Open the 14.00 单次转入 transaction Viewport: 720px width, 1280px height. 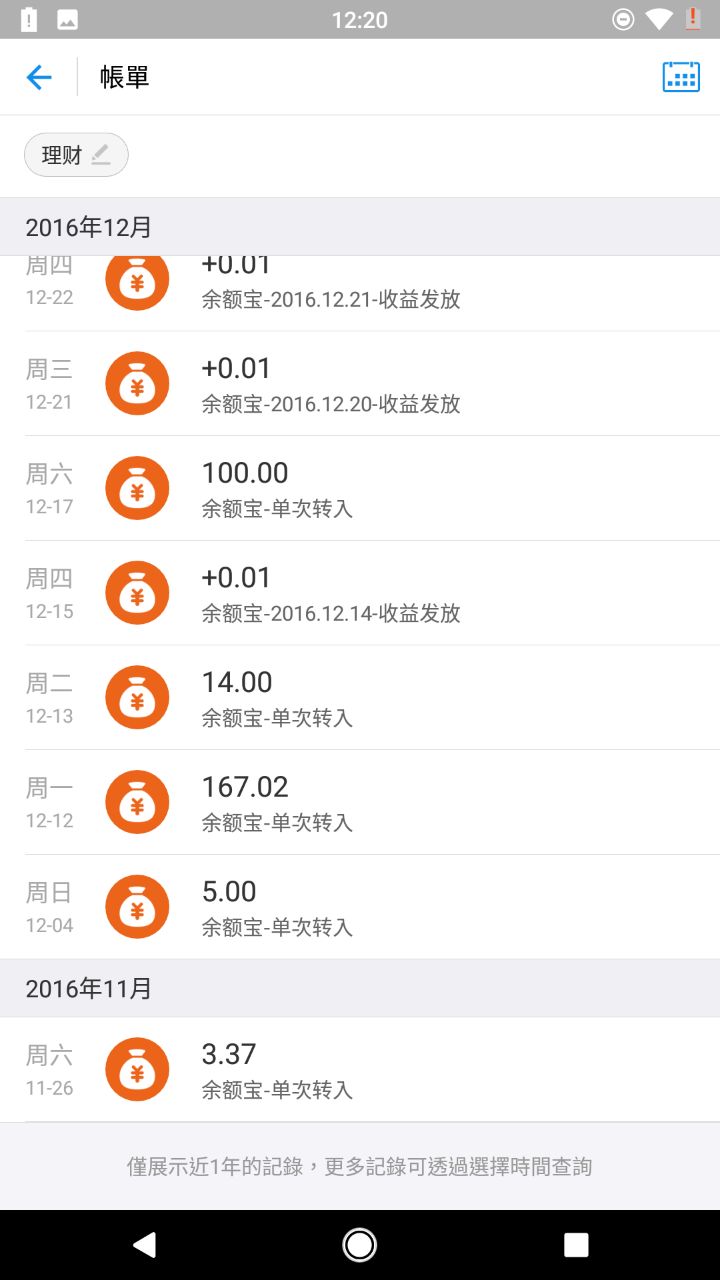pyautogui.click(x=360, y=698)
